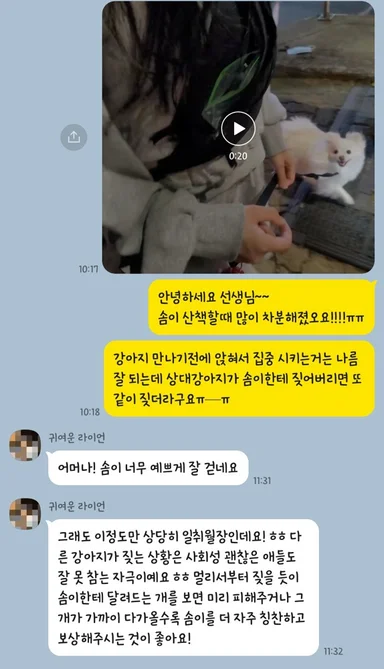The width and height of the screenshot is (384, 669).
Task: Open 귀여운 라이언's profile picture above 어머나 message
Action: point(25,445)
